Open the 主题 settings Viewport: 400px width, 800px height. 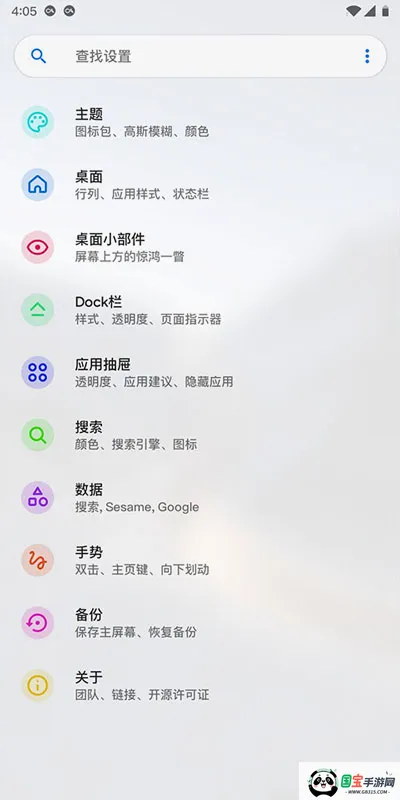(200, 122)
